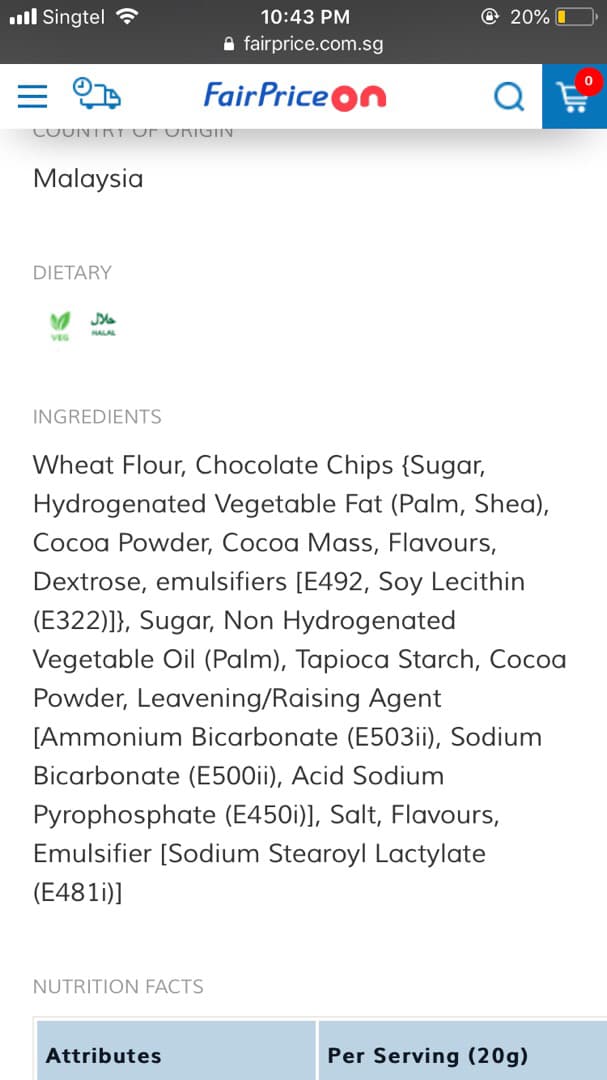View the shopping cart
Viewport: 607px width, 1080px height.
575,96
